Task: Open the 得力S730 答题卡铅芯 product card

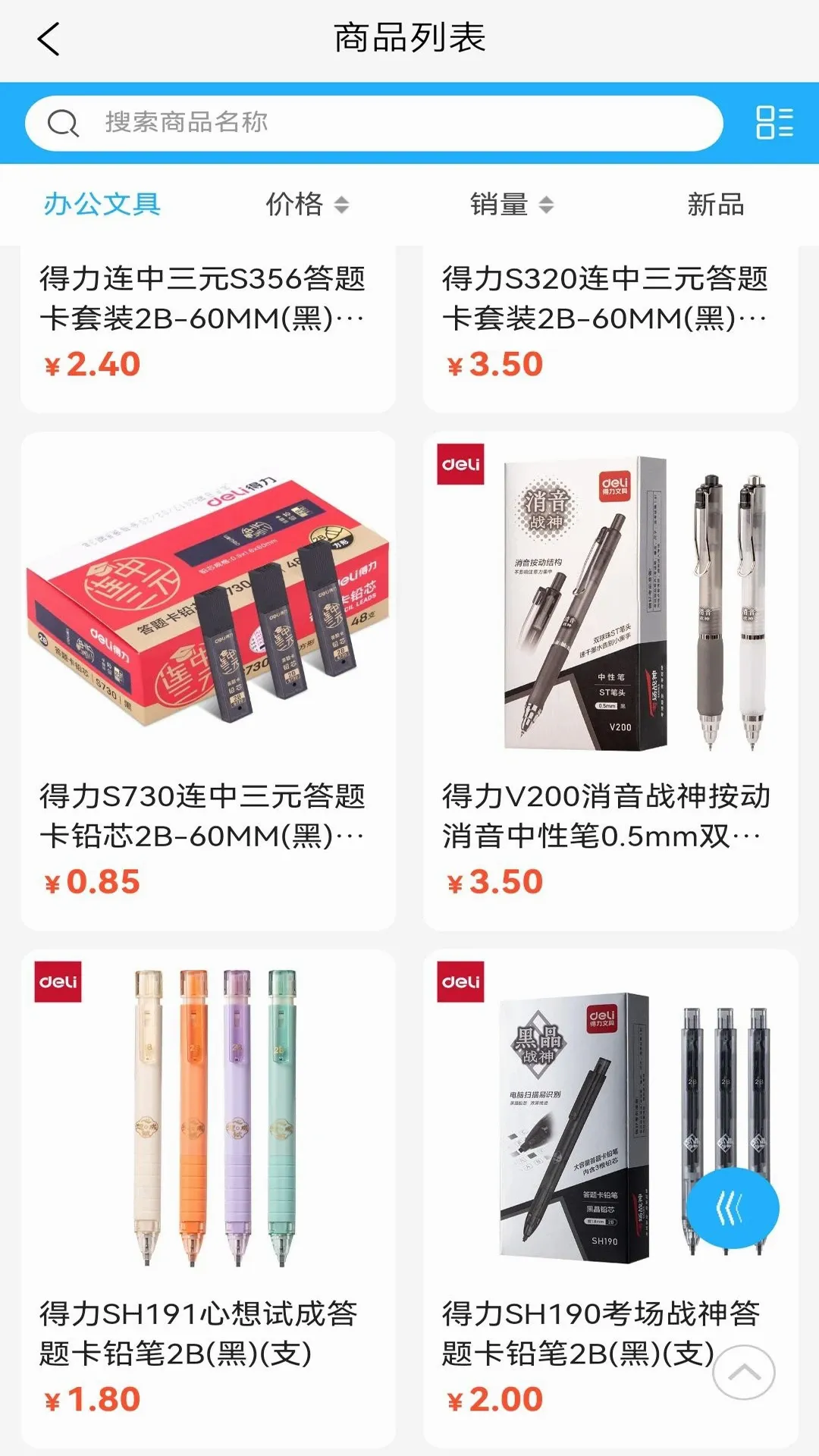Action: (x=208, y=681)
